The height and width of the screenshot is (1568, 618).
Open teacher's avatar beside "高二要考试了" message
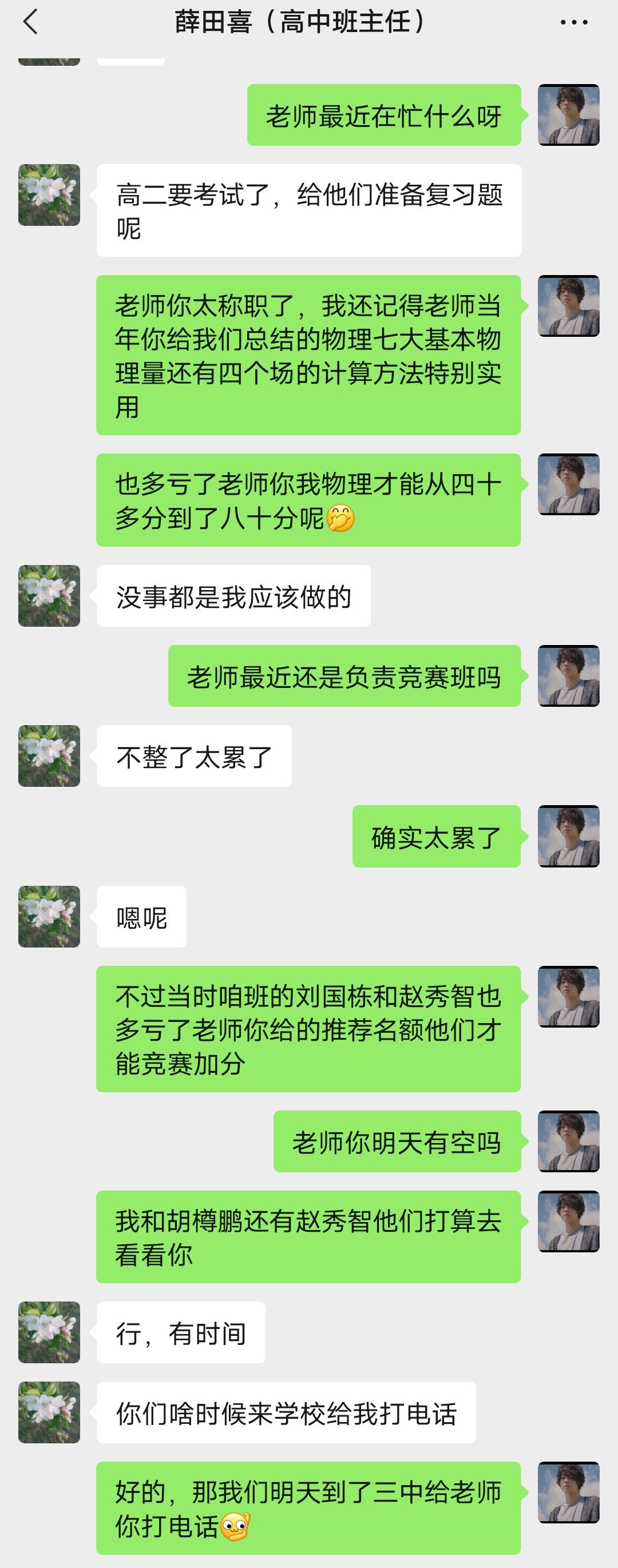coord(49,195)
